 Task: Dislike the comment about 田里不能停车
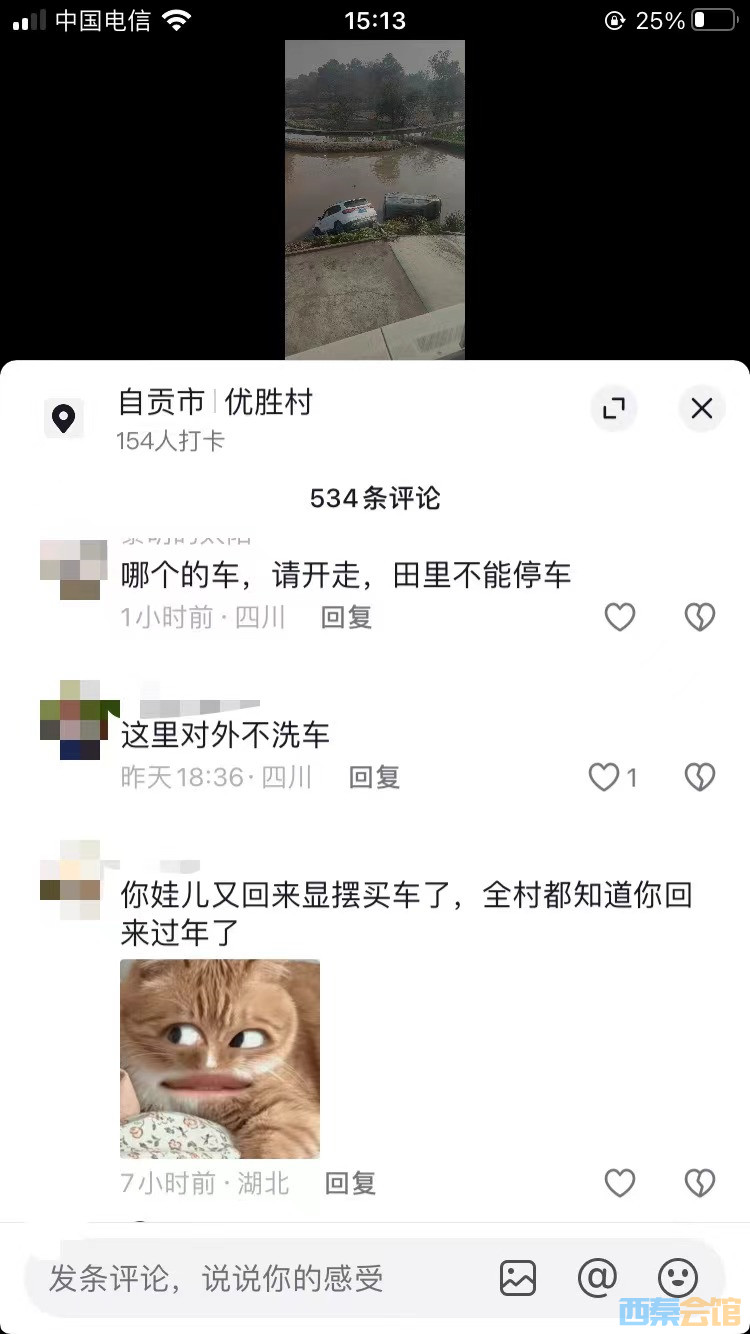[700, 618]
